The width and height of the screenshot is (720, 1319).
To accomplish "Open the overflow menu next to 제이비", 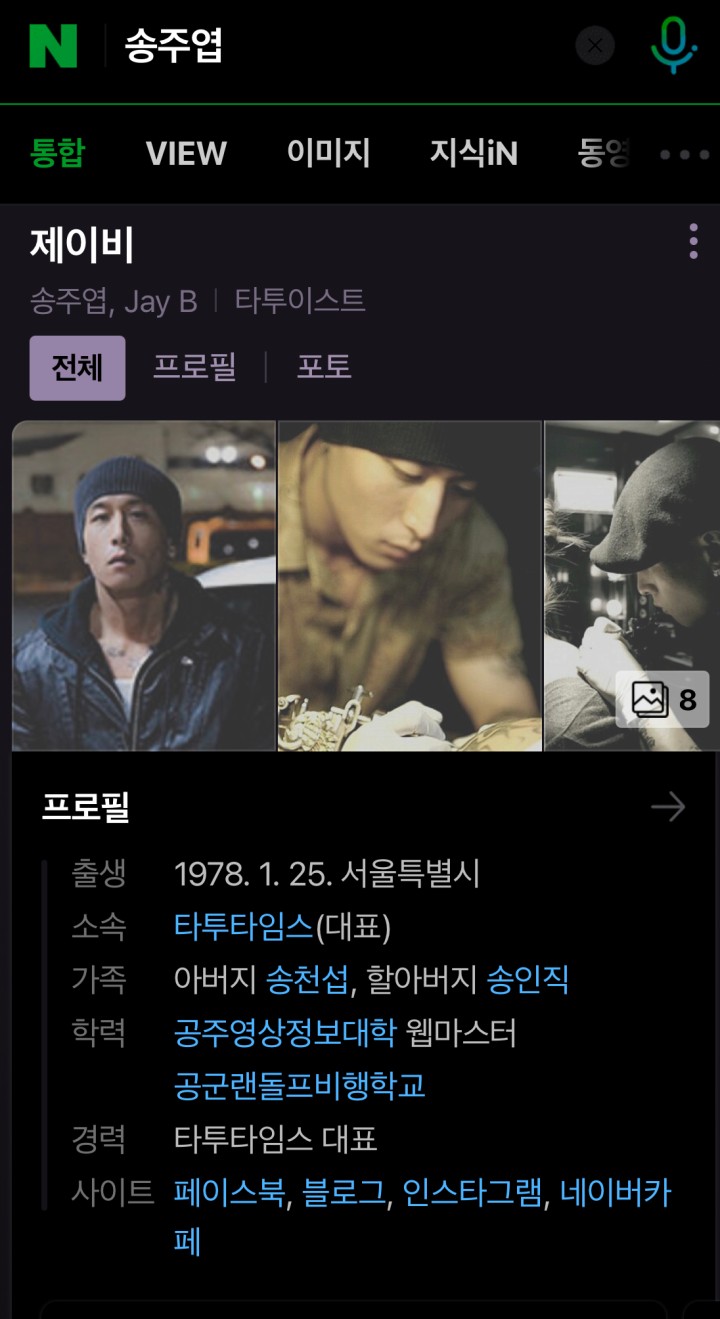I will tap(693, 242).
